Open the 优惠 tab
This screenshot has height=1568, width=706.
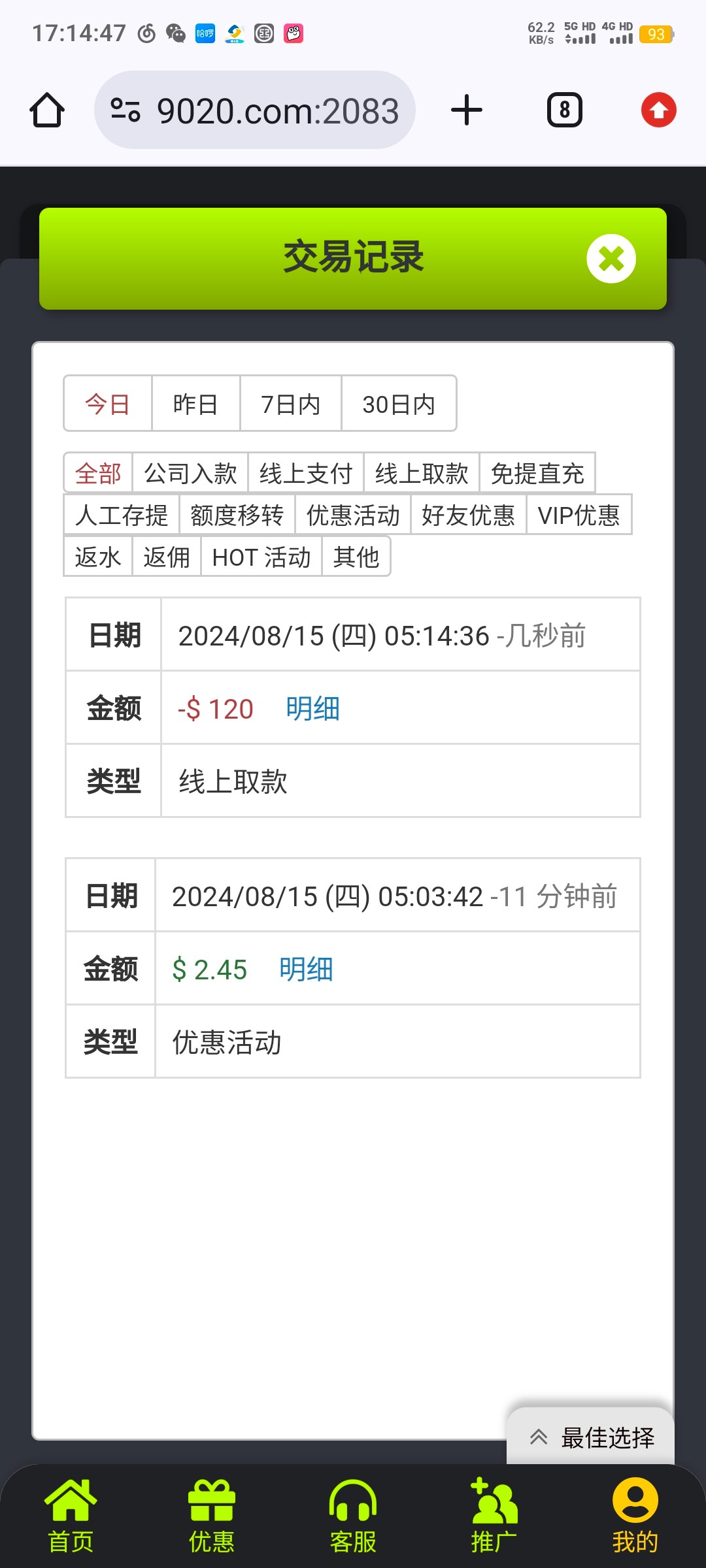point(212,1516)
